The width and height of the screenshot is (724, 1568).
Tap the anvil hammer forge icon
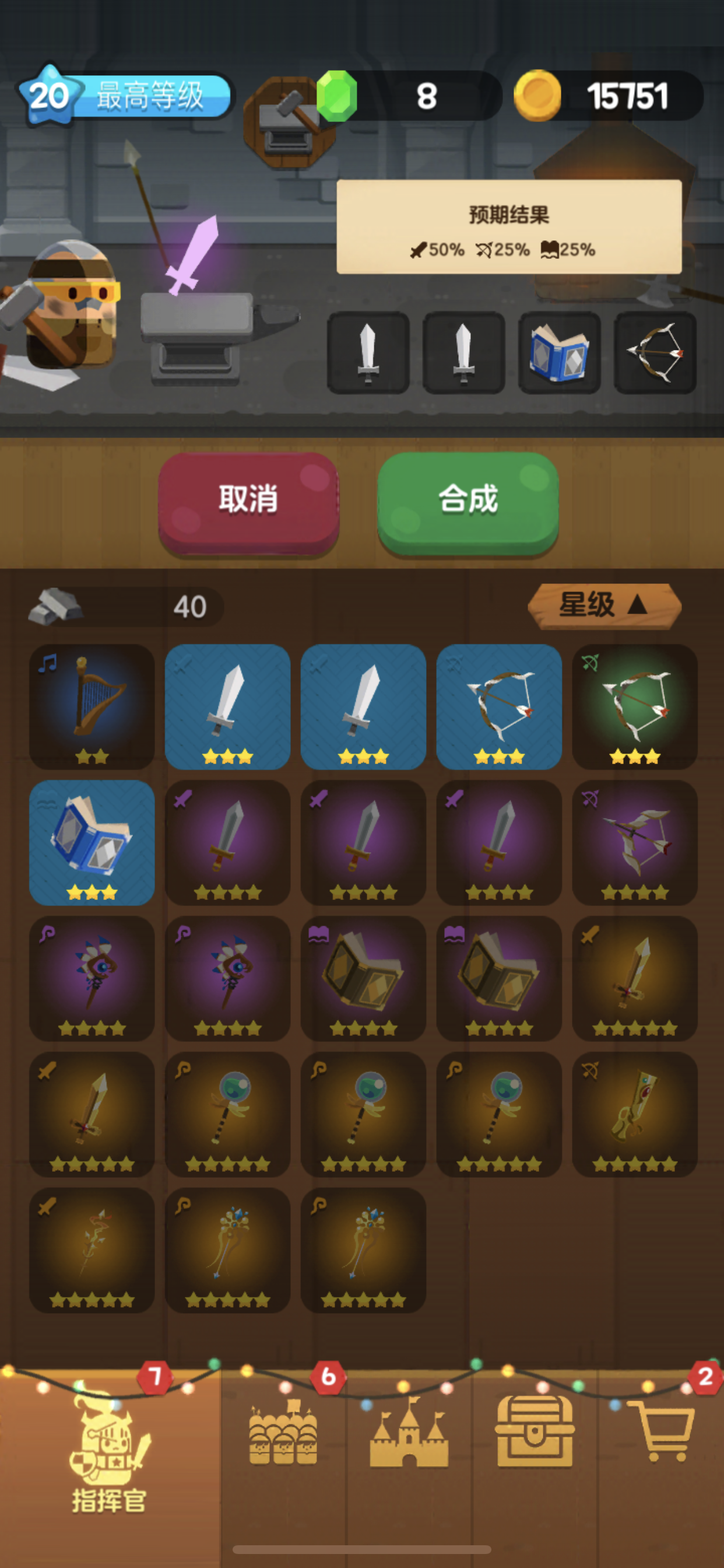289,122
